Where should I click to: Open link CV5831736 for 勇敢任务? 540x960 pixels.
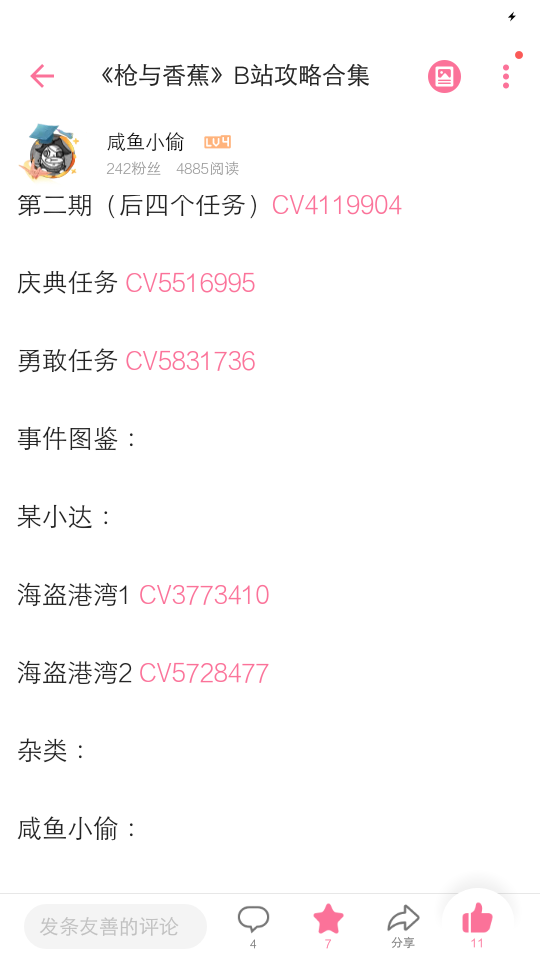click(x=190, y=361)
